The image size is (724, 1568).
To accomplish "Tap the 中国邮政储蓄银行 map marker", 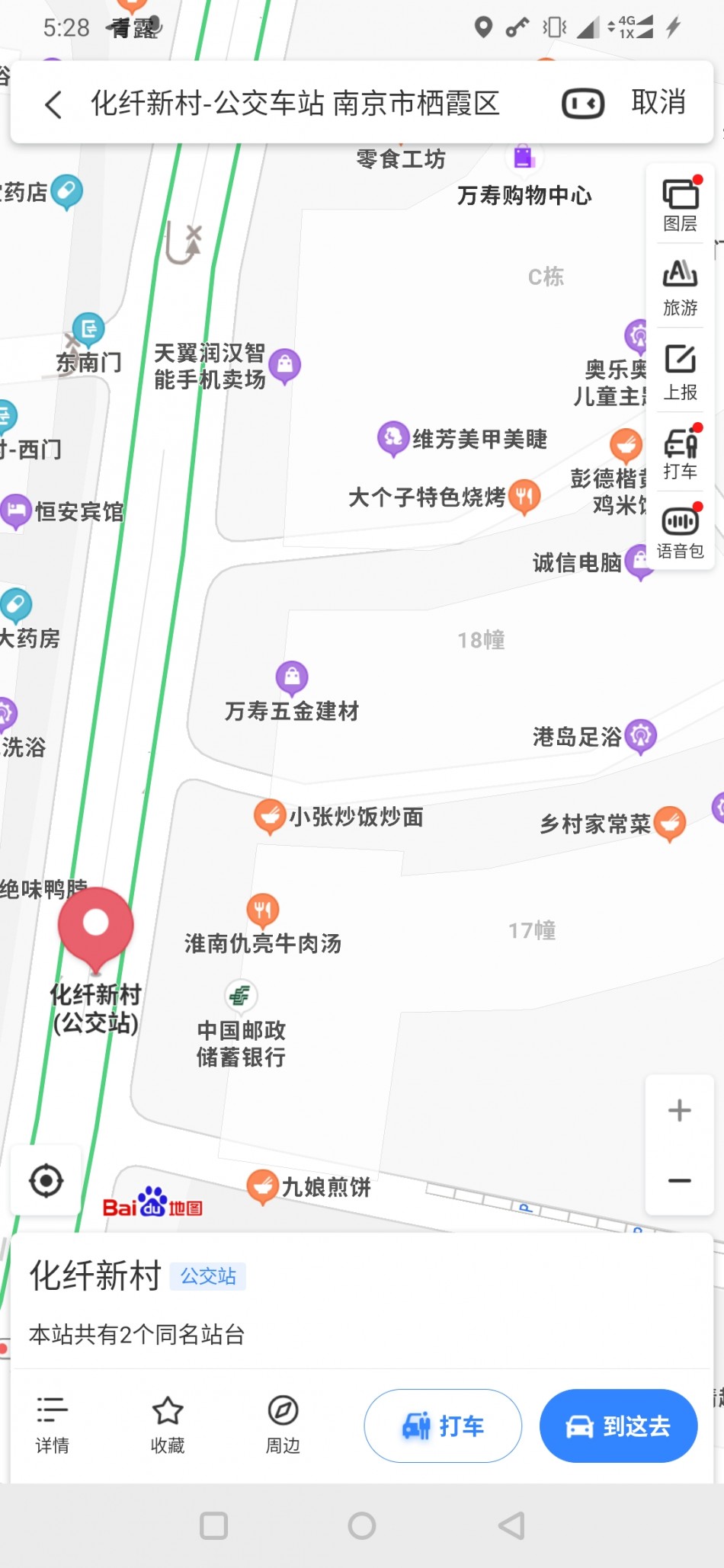I will [x=241, y=996].
